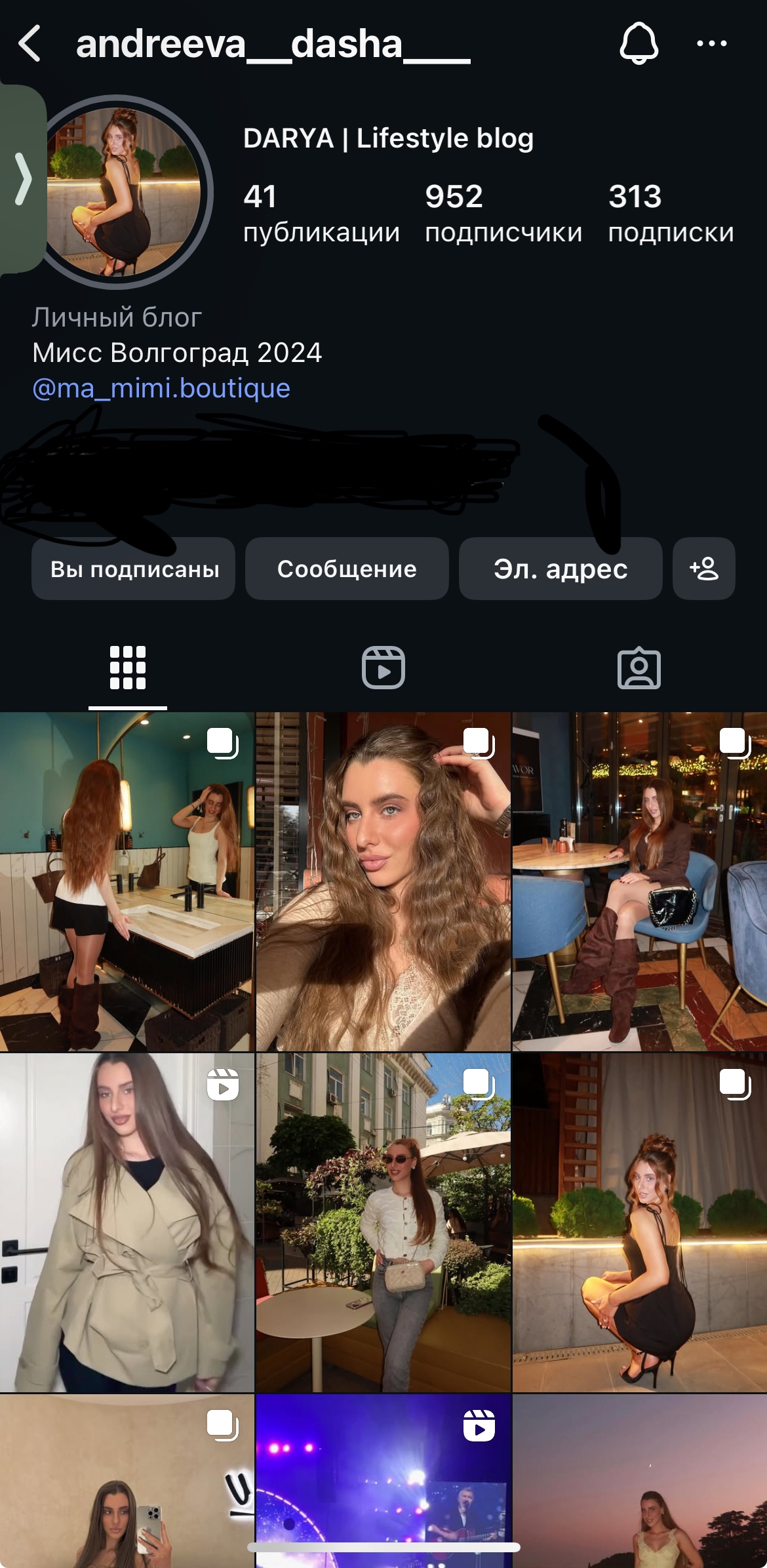767x1568 pixels.
Task: Open the three-dot overflow menu
Action: (711, 44)
